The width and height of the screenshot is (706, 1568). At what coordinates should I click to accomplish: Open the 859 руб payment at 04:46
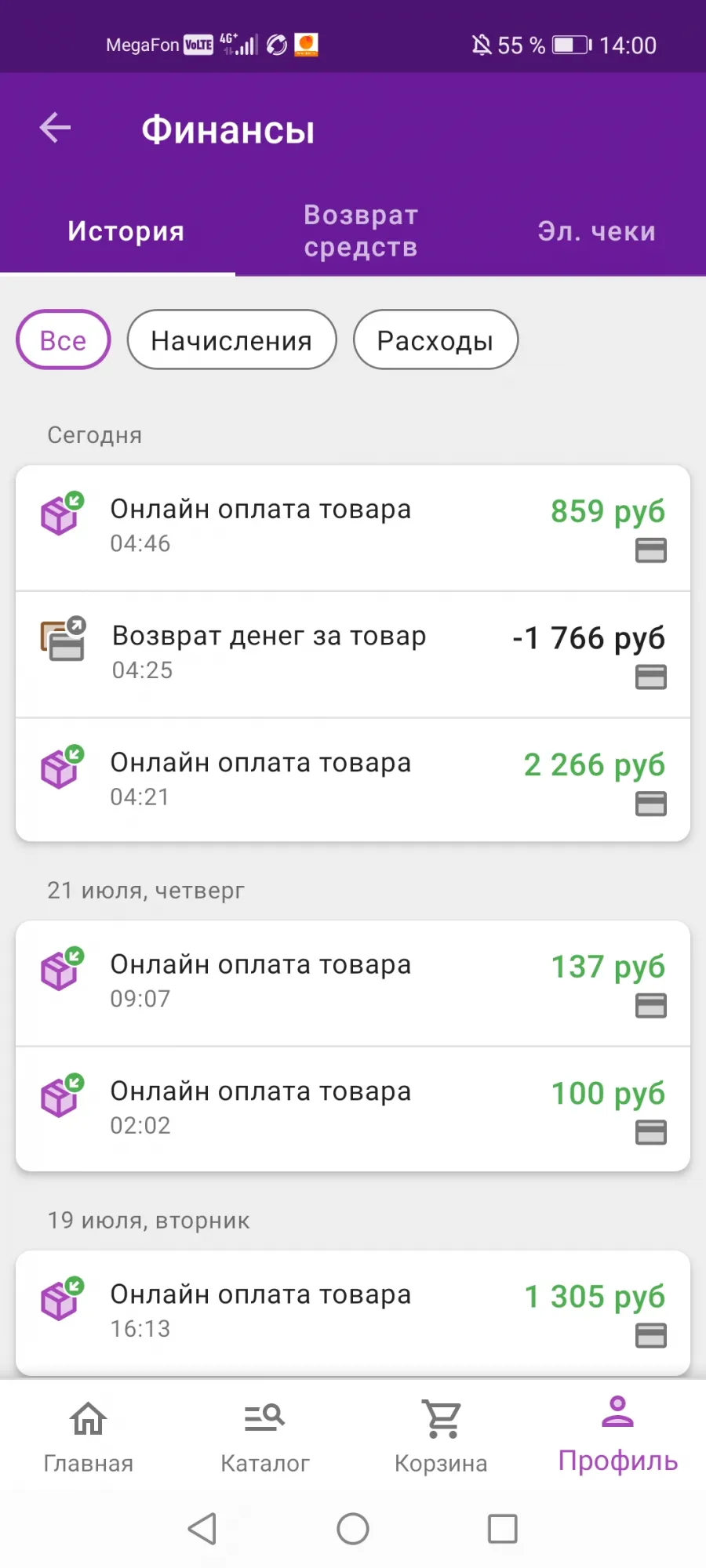353,528
